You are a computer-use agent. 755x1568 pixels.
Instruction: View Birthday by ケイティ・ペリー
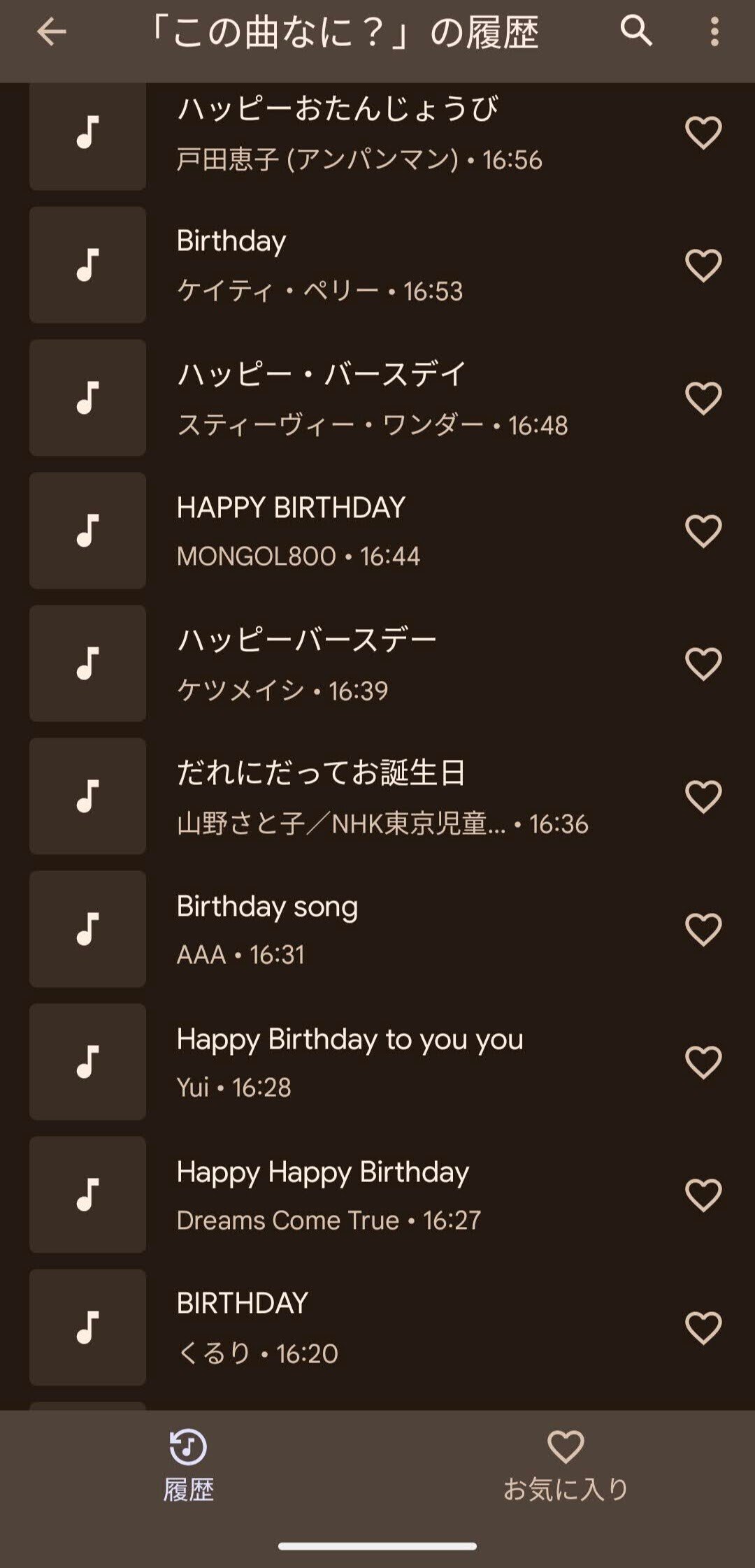click(319, 266)
